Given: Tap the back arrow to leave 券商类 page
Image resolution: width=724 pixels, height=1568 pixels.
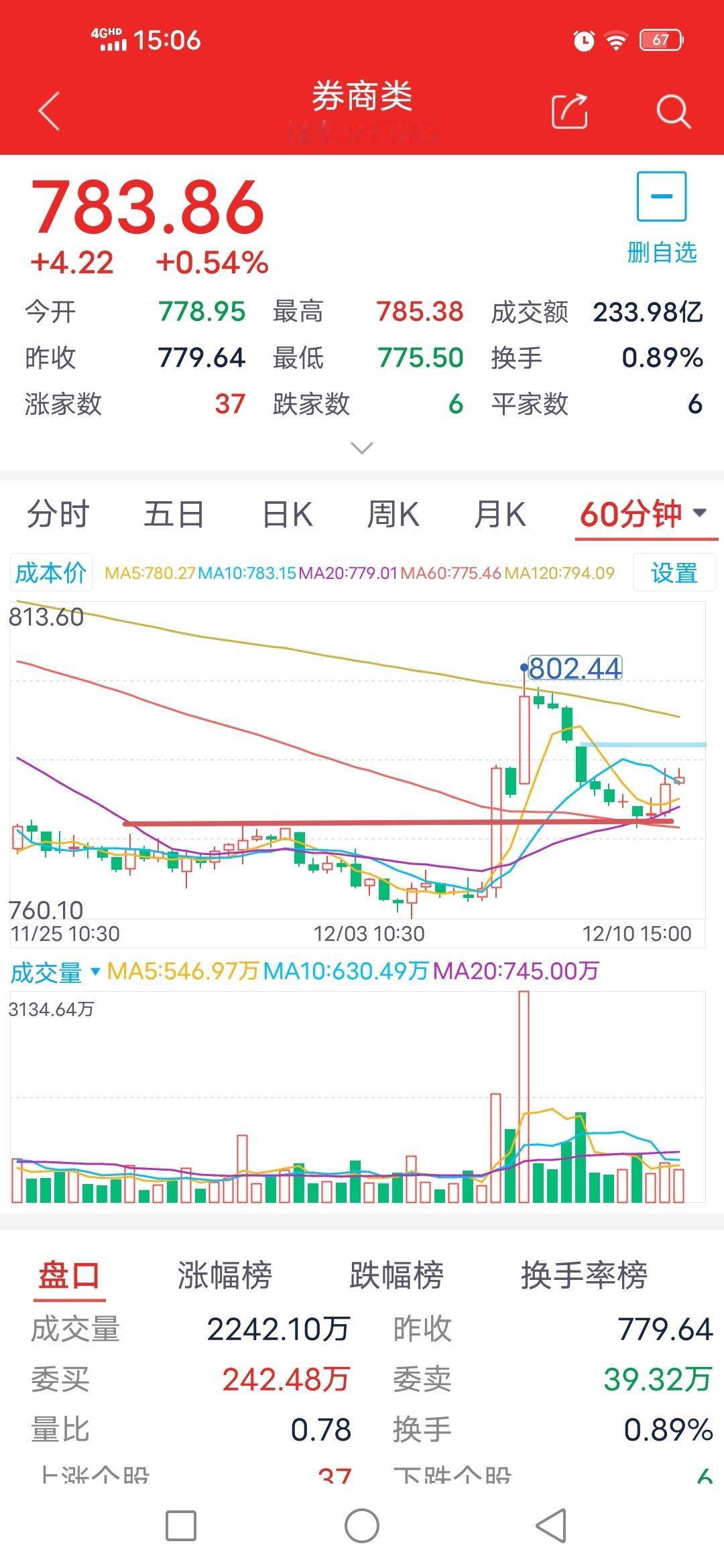Looking at the screenshot, I should [x=47, y=111].
